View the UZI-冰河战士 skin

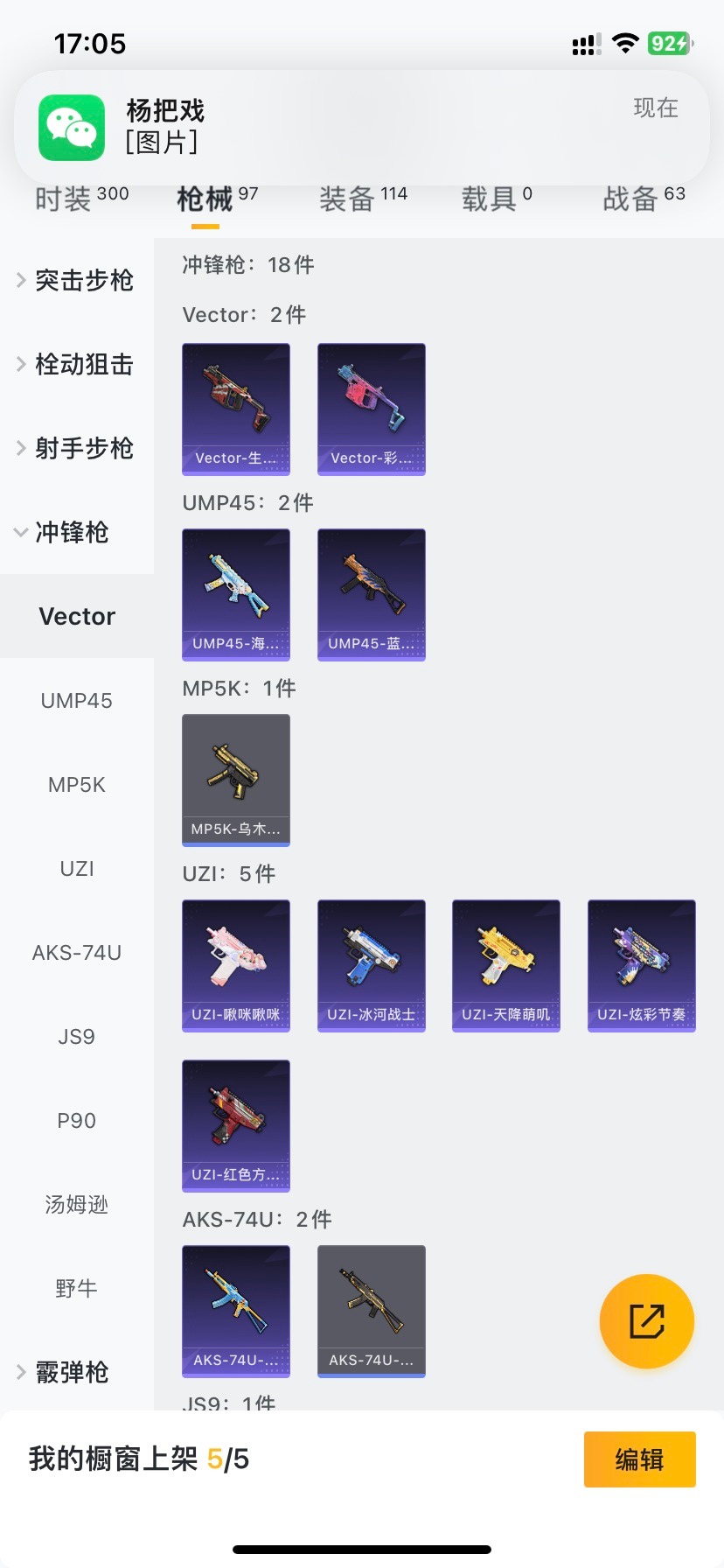pos(371,965)
